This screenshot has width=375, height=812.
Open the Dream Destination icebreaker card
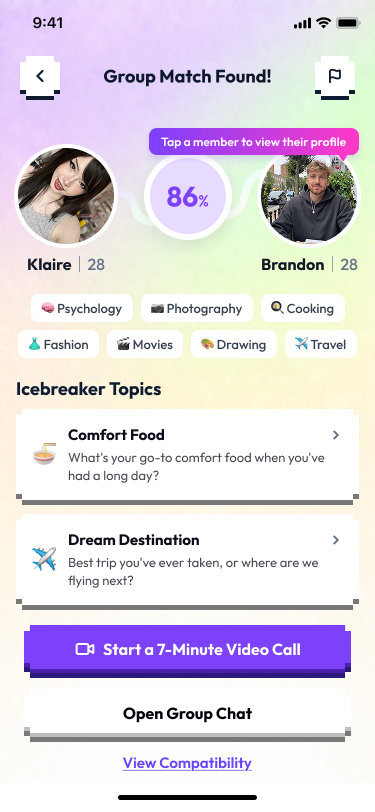188,562
